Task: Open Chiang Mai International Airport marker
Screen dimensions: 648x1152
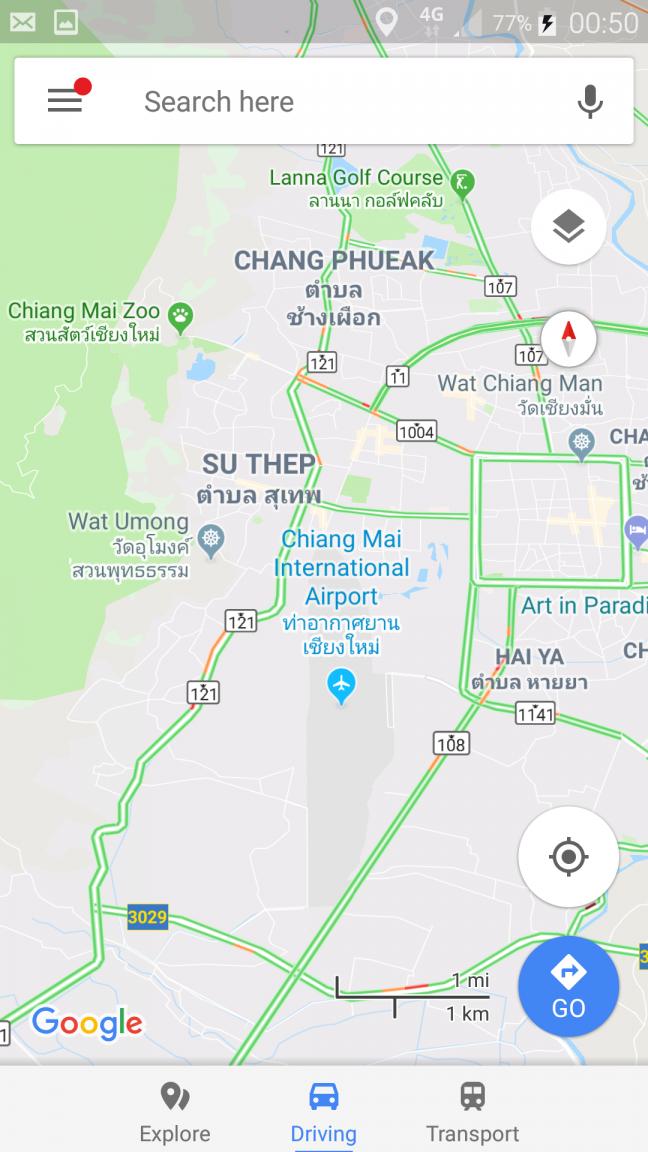Action: click(342, 686)
